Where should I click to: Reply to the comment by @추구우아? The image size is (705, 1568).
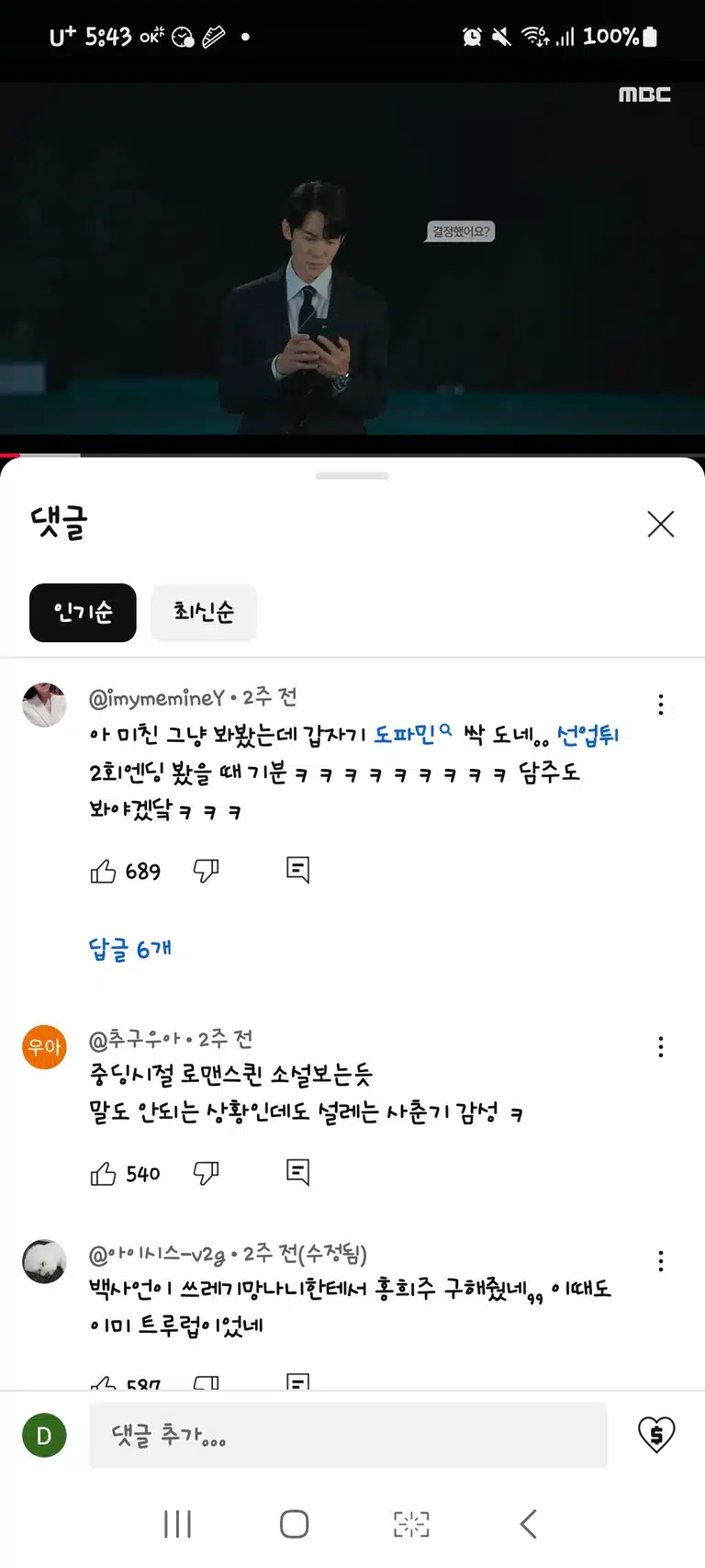click(x=297, y=1172)
